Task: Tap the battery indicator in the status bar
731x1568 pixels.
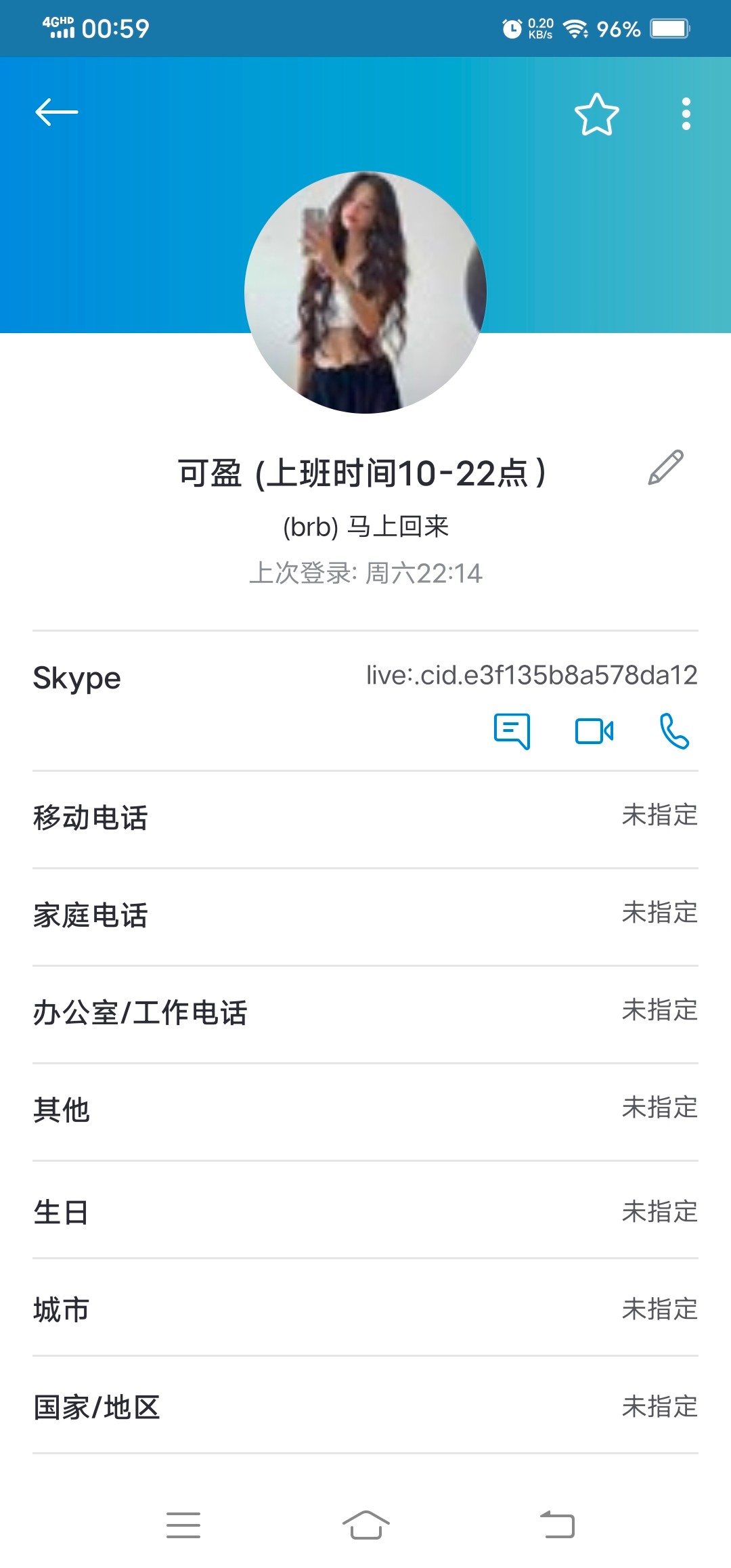Action: pyautogui.click(x=669, y=28)
